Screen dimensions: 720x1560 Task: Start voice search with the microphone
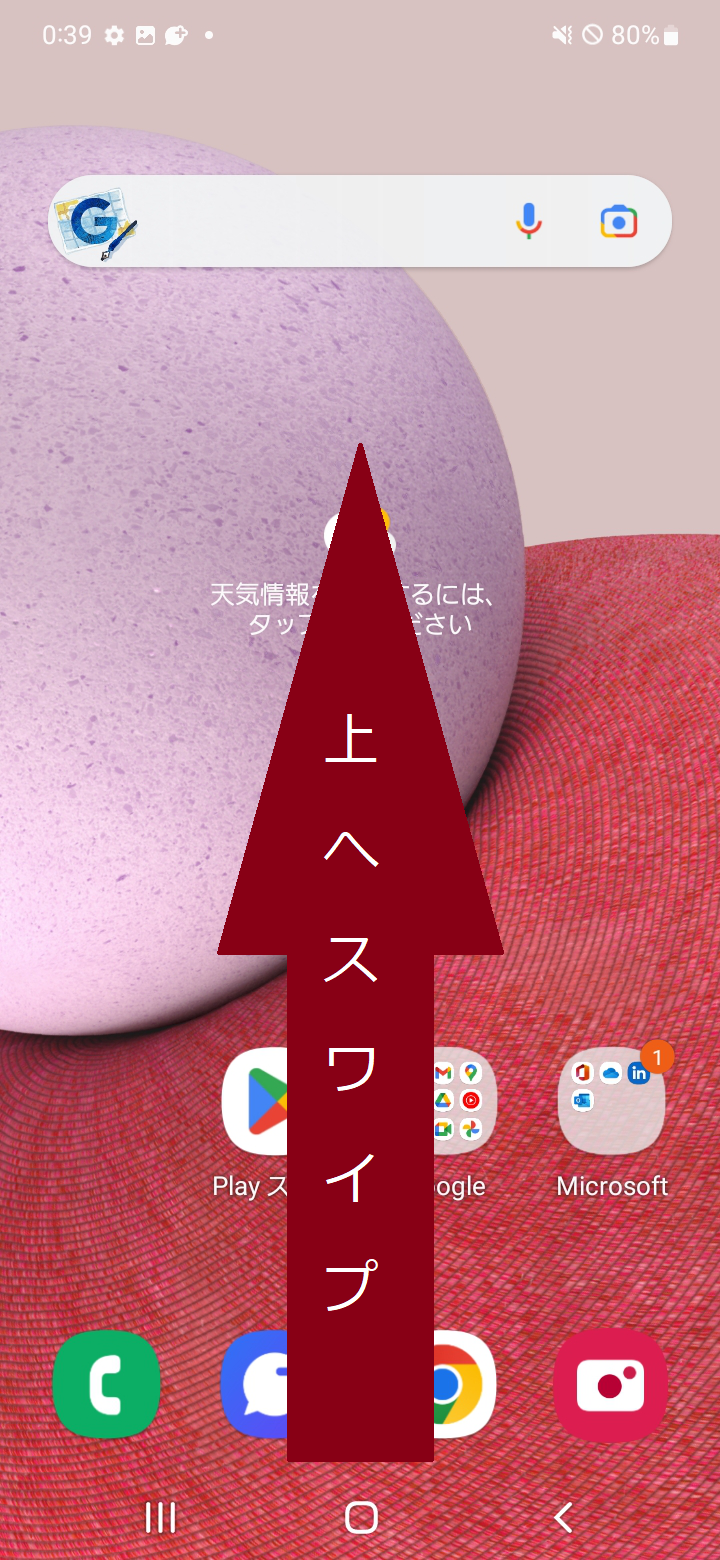529,221
